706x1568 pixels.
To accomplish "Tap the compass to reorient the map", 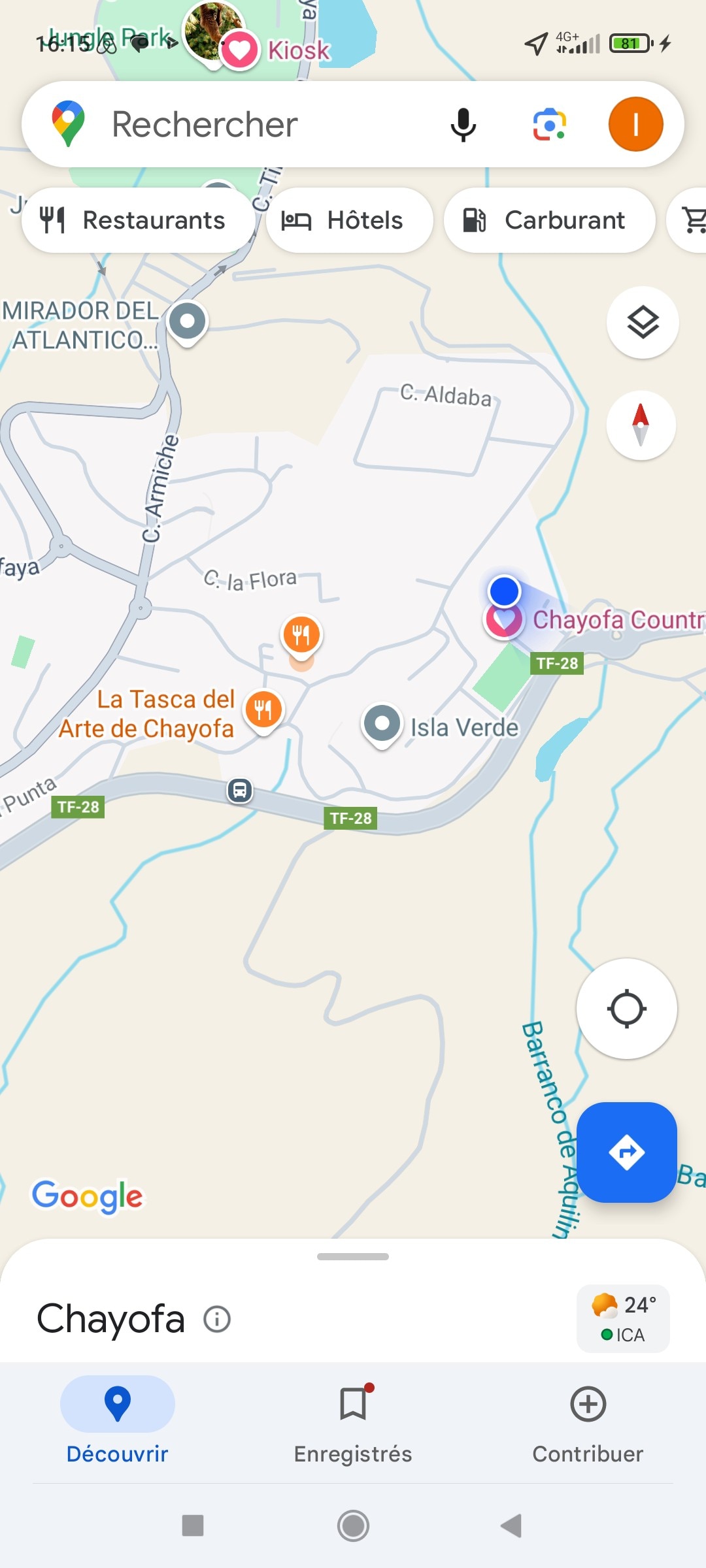I will click(641, 425).
